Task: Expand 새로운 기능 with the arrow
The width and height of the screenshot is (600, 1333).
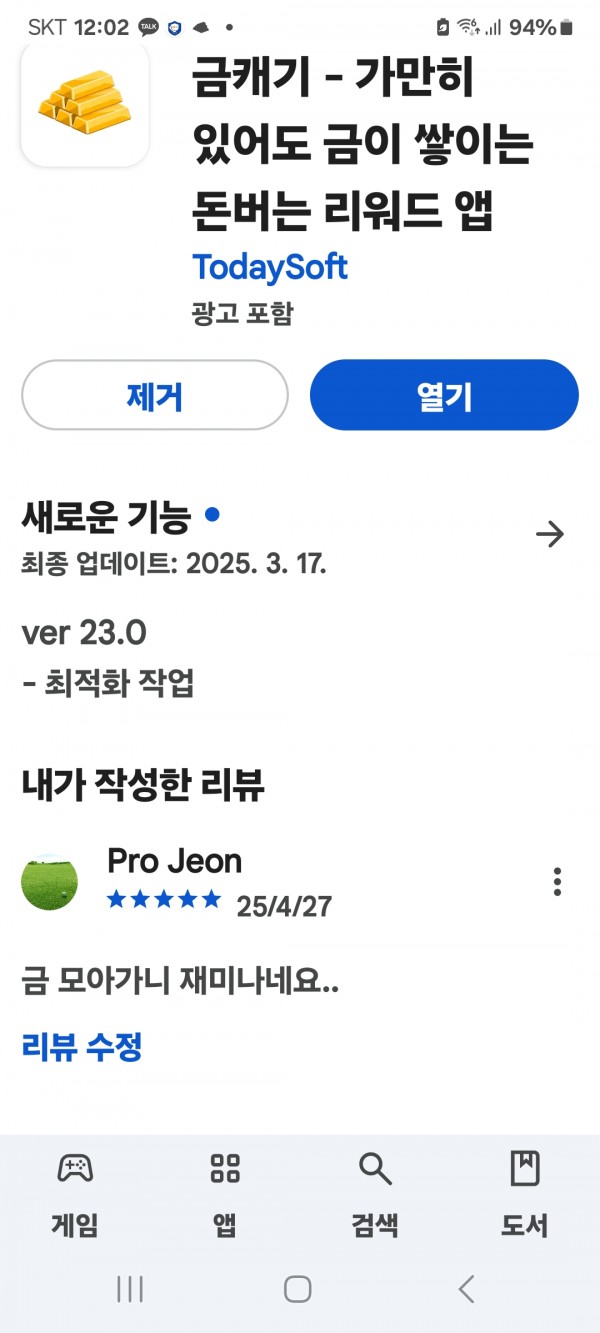Action: tap(550, 535)
